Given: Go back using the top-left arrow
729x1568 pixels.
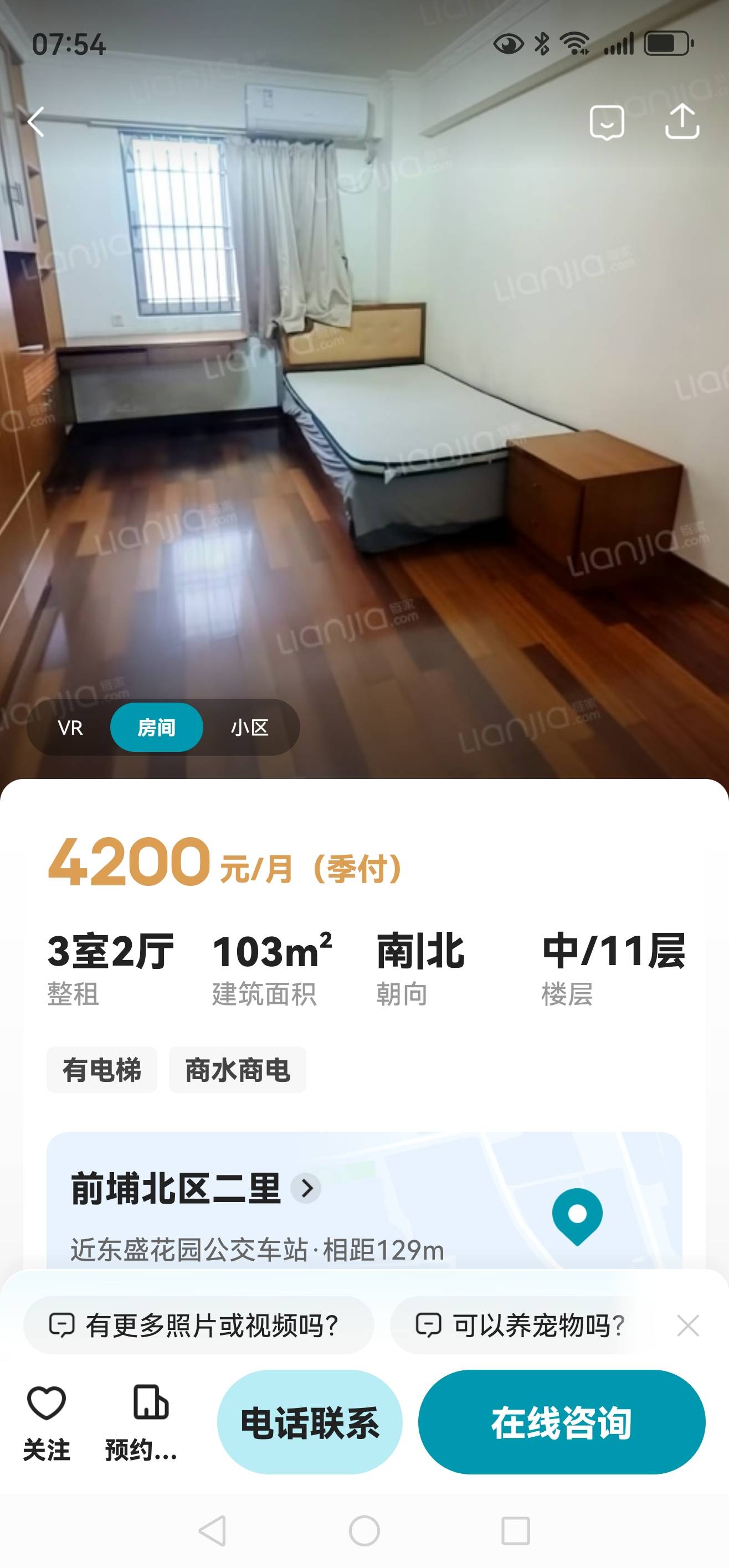Looking at the screenshot, I should click(x=37, y=122).
